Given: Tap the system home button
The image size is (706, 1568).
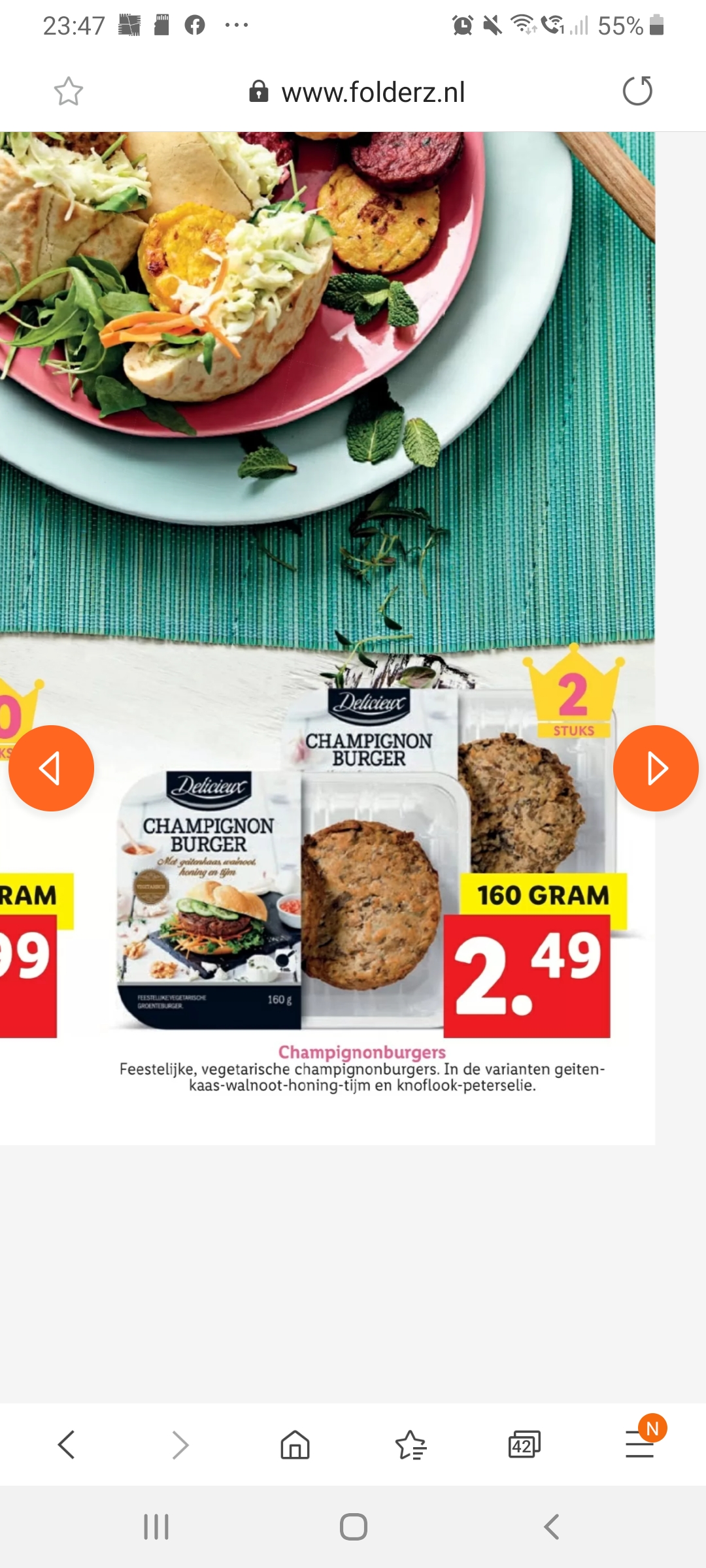Looking at the screenshot, I should click(354, 1527).
